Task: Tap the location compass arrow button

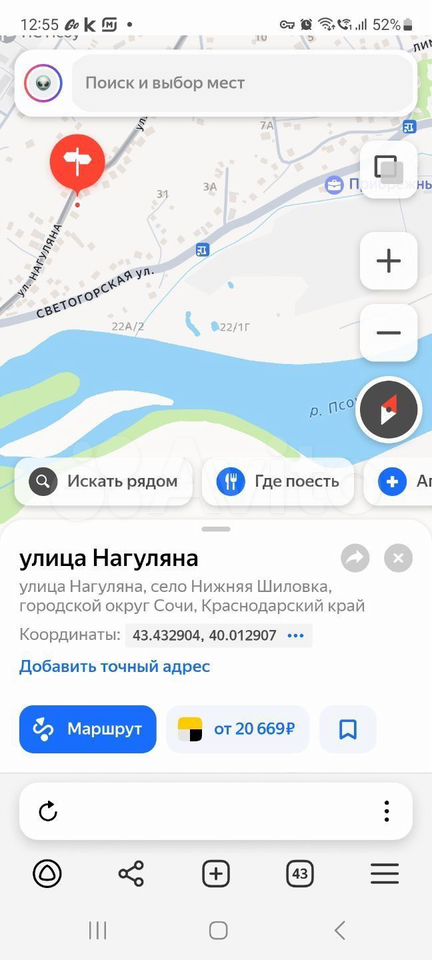Action: (389, 409)
